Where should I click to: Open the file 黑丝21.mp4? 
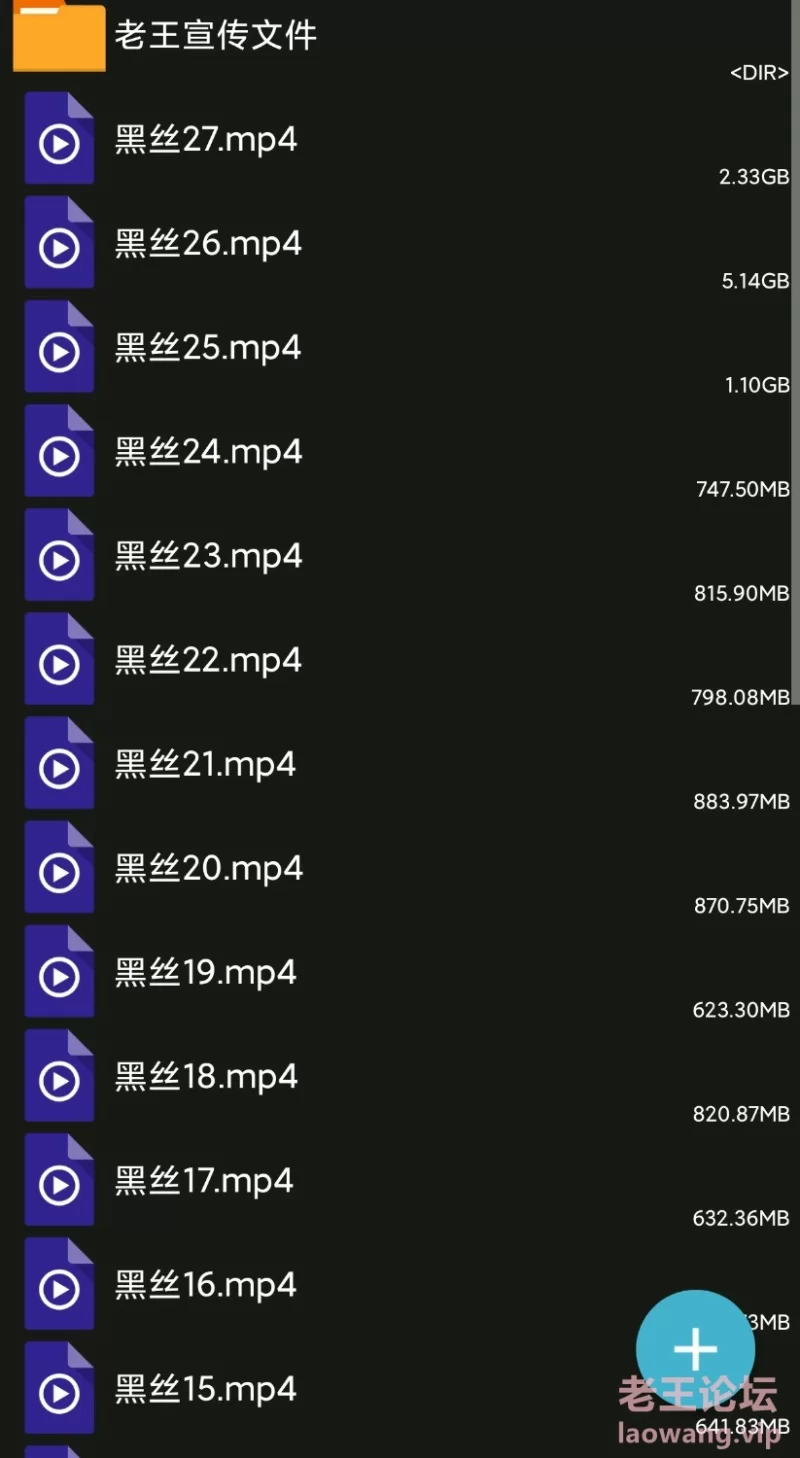click(400, 762)
